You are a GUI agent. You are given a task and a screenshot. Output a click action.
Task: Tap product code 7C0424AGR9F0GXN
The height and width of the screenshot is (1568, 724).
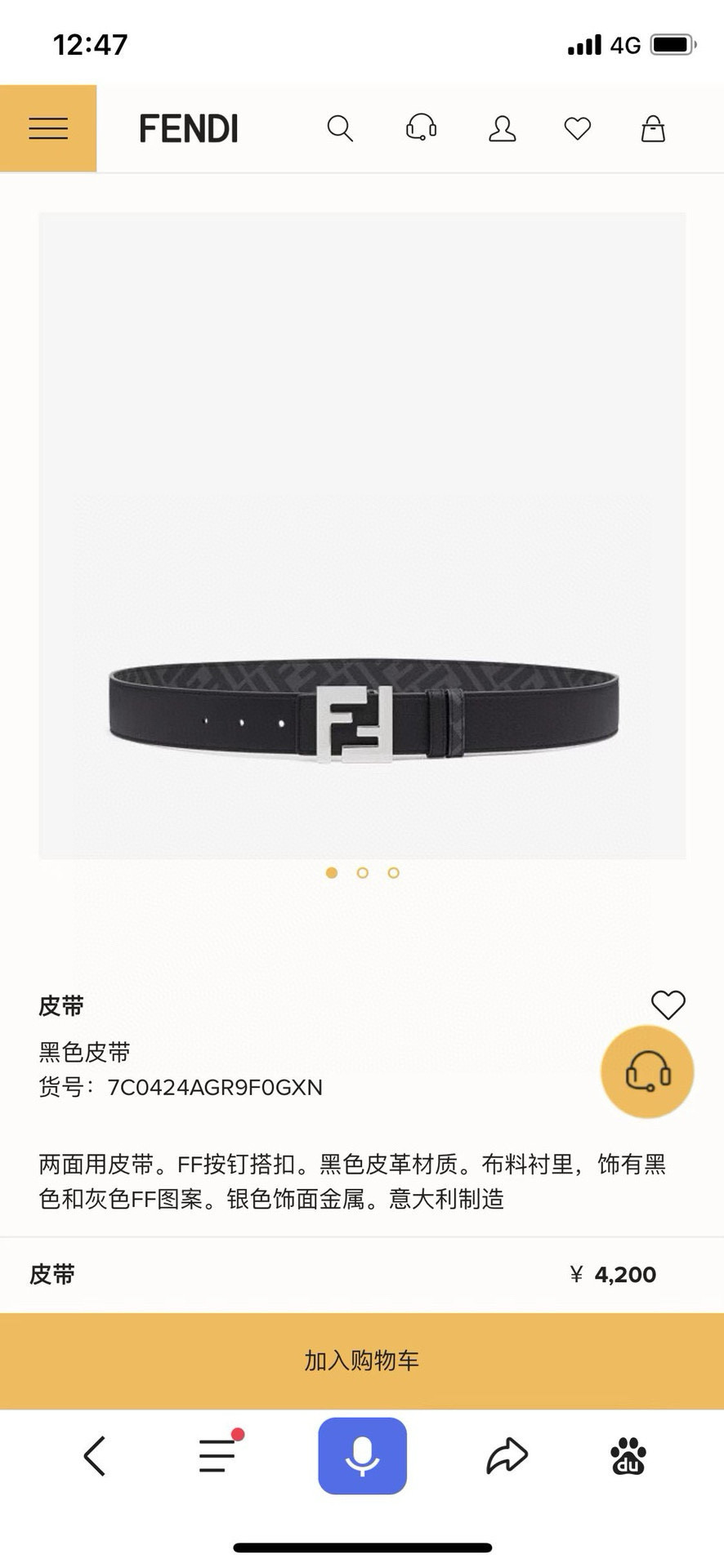point(214,1087)
